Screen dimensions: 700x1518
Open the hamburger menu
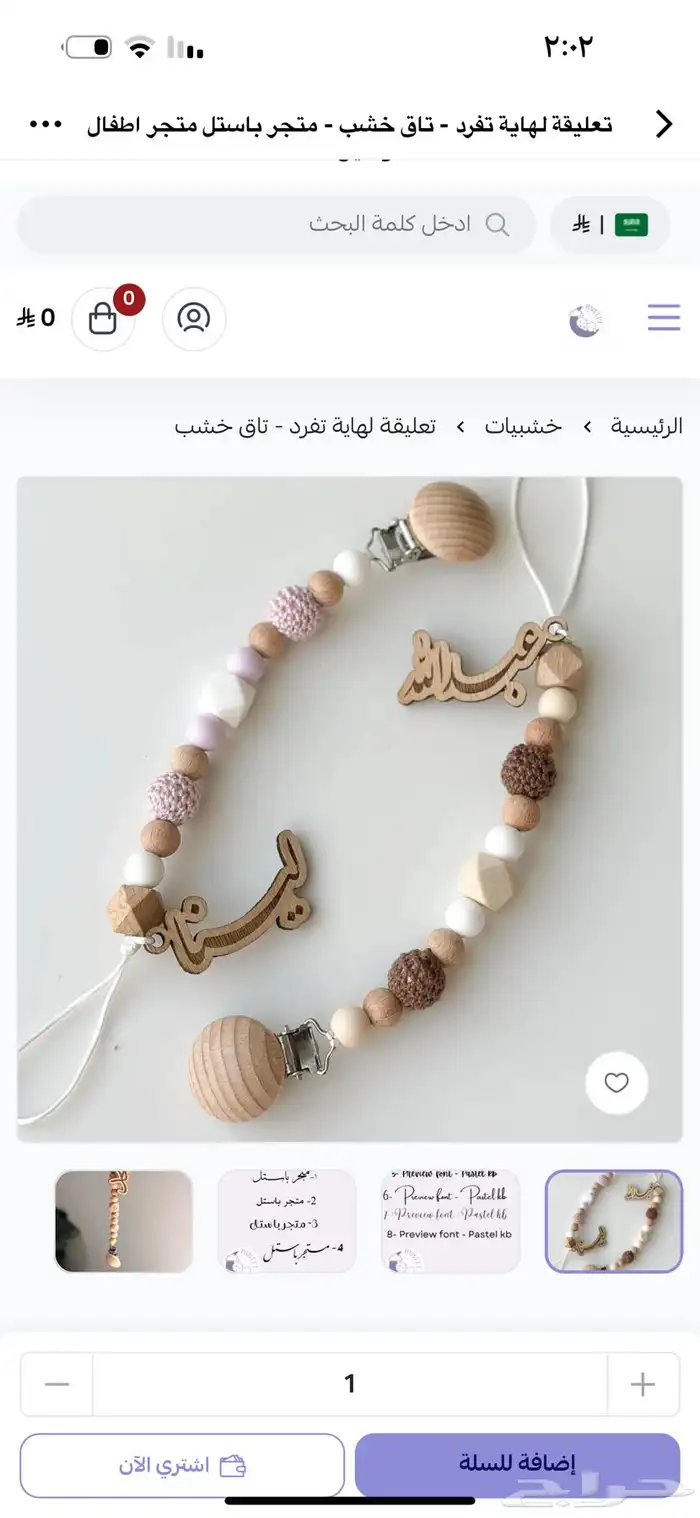point(664,319)
